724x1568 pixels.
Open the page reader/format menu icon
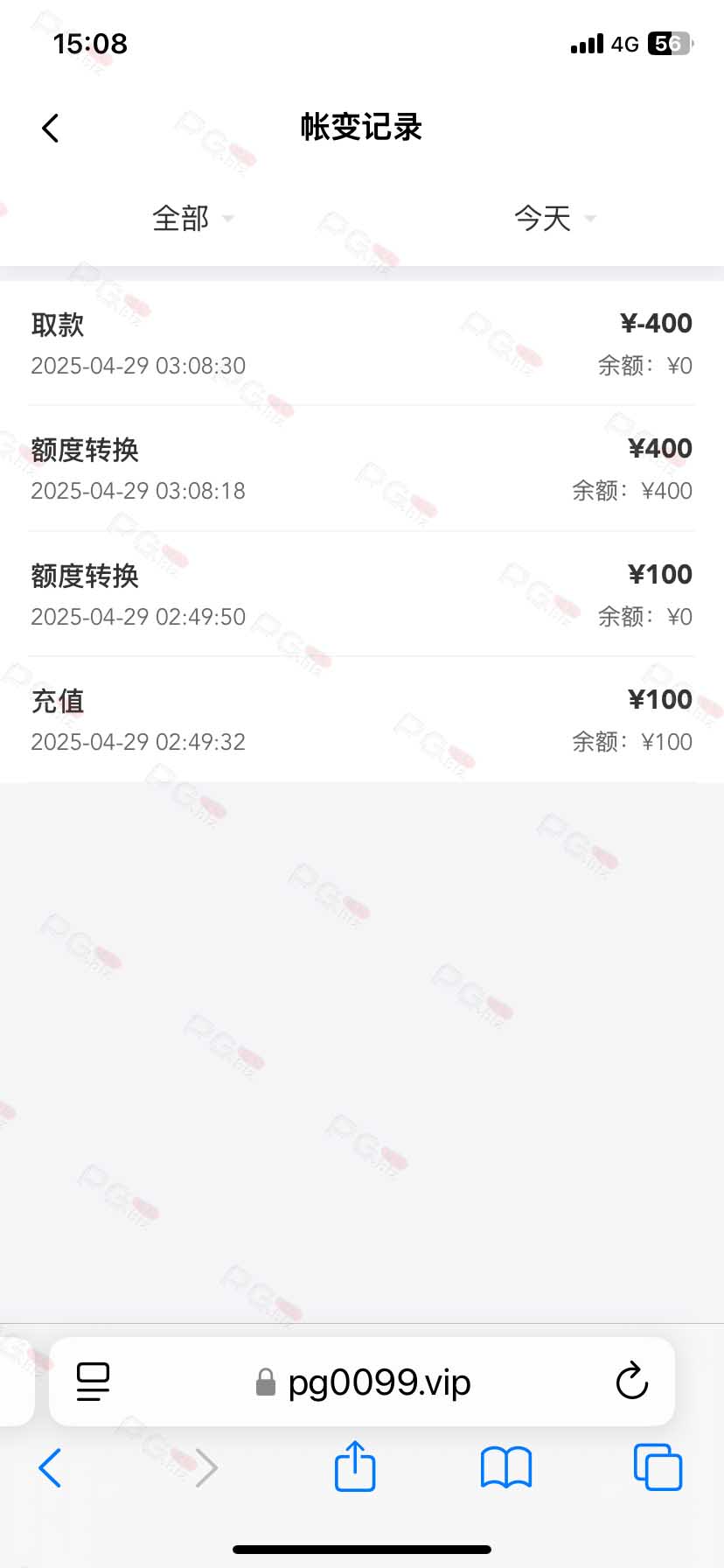coord(93,1382)
